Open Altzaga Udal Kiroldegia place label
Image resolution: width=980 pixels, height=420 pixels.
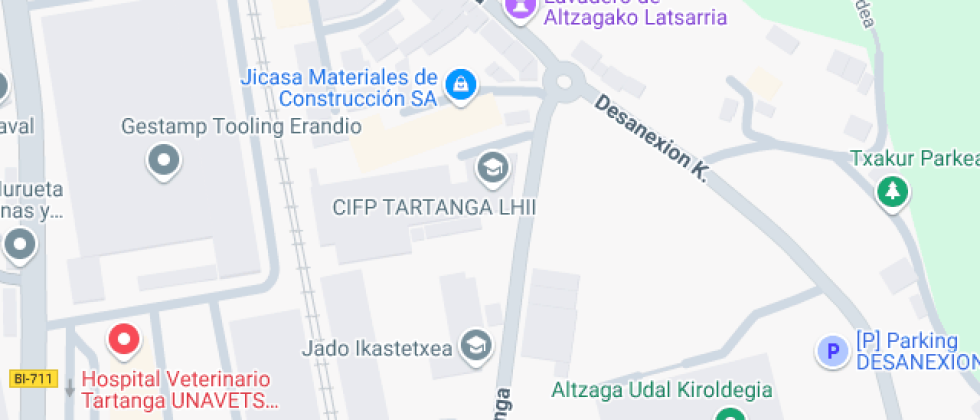click(x=662, y=390)
